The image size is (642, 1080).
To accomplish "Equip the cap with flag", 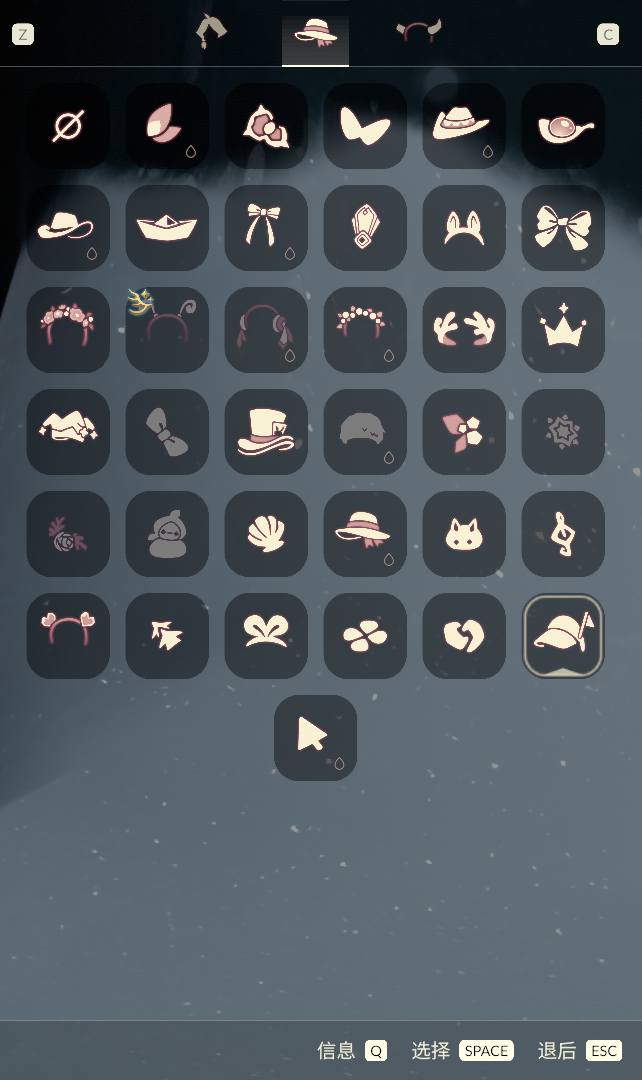I will pos(563,636).
